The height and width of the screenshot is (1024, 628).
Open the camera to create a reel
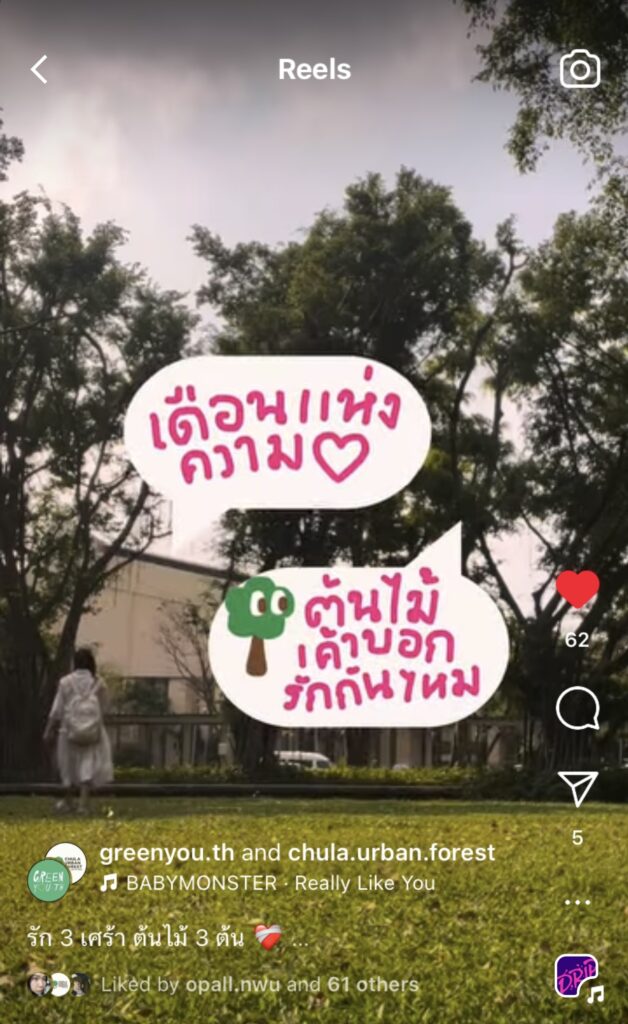tap(579, 69)
